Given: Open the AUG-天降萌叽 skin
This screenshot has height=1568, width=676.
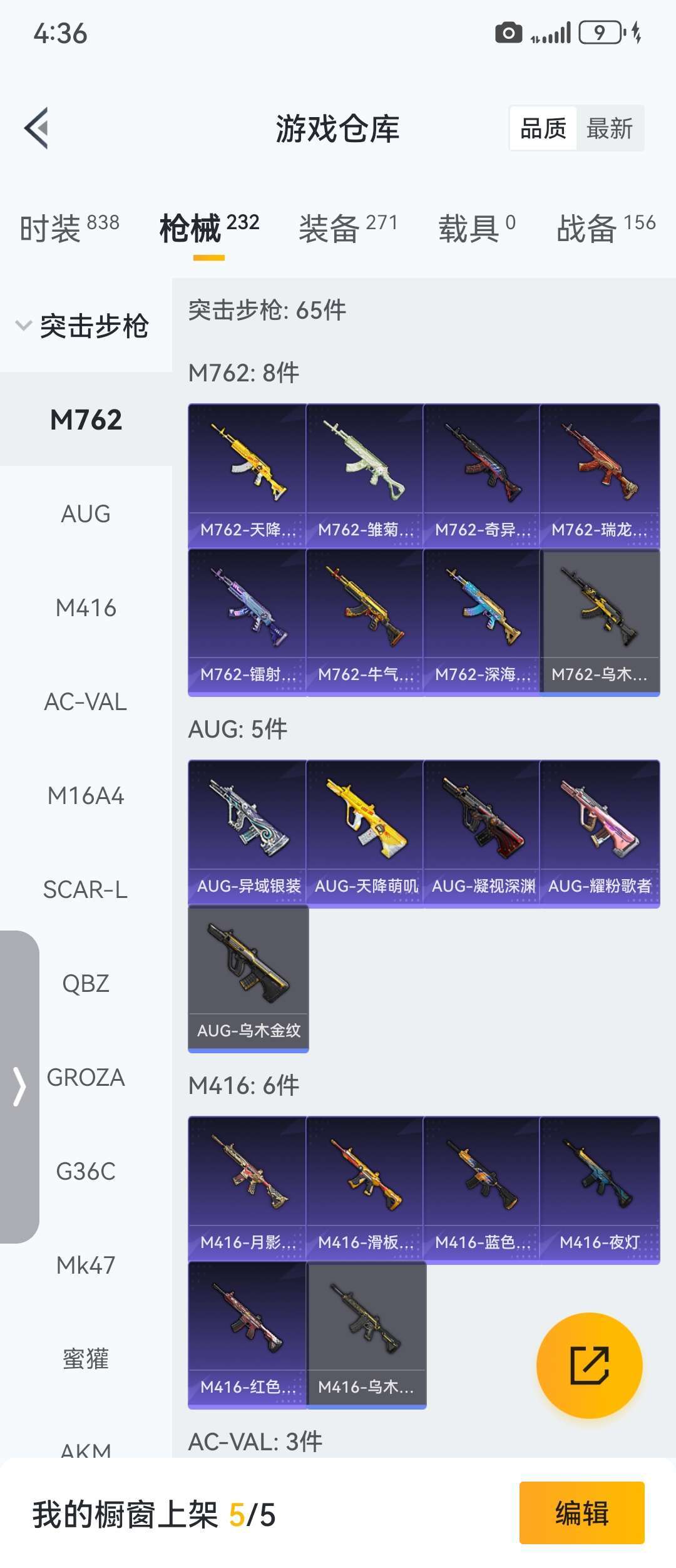Looking at the screenshot, I should click(x=366, y=833).
